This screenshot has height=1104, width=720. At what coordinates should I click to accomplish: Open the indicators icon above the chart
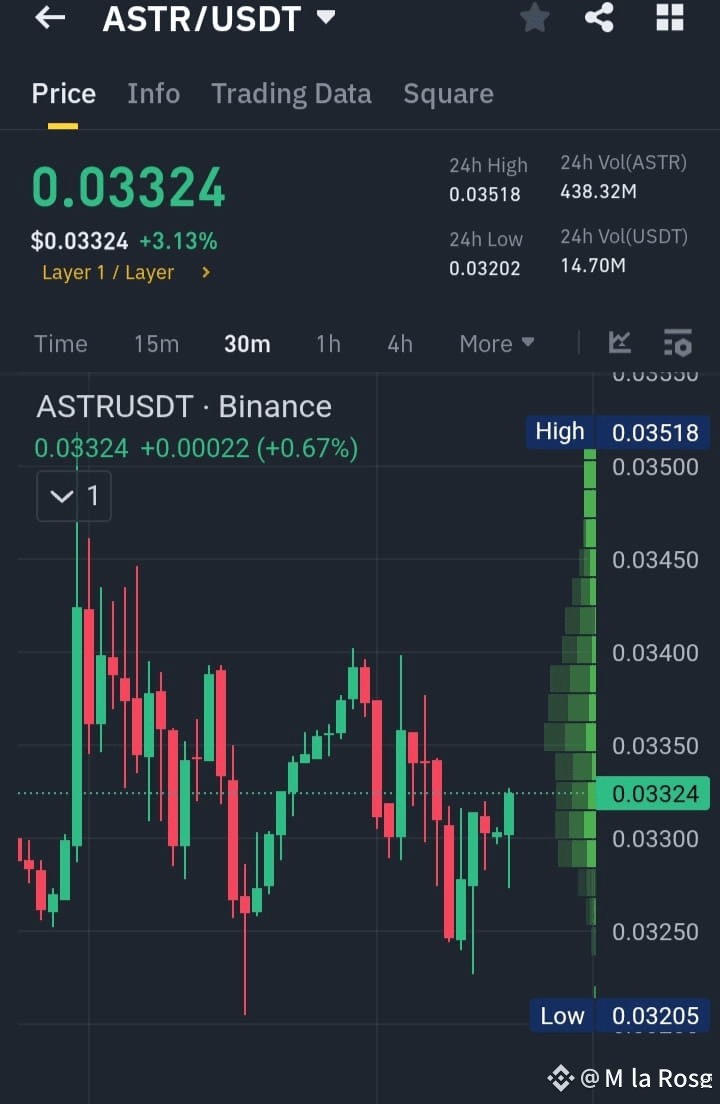point(620,343)
